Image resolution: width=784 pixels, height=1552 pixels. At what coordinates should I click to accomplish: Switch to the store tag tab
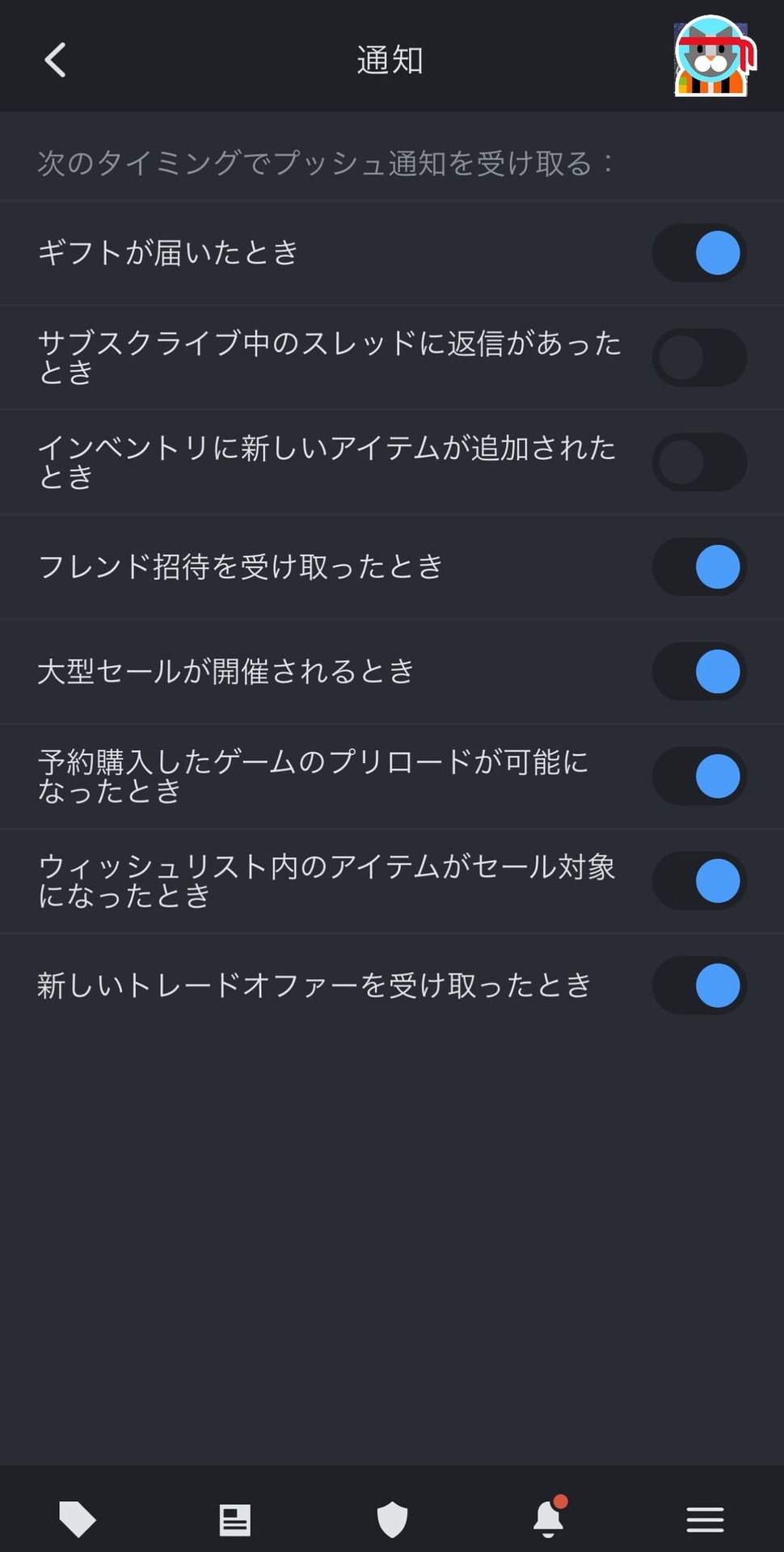point(78,1520)
